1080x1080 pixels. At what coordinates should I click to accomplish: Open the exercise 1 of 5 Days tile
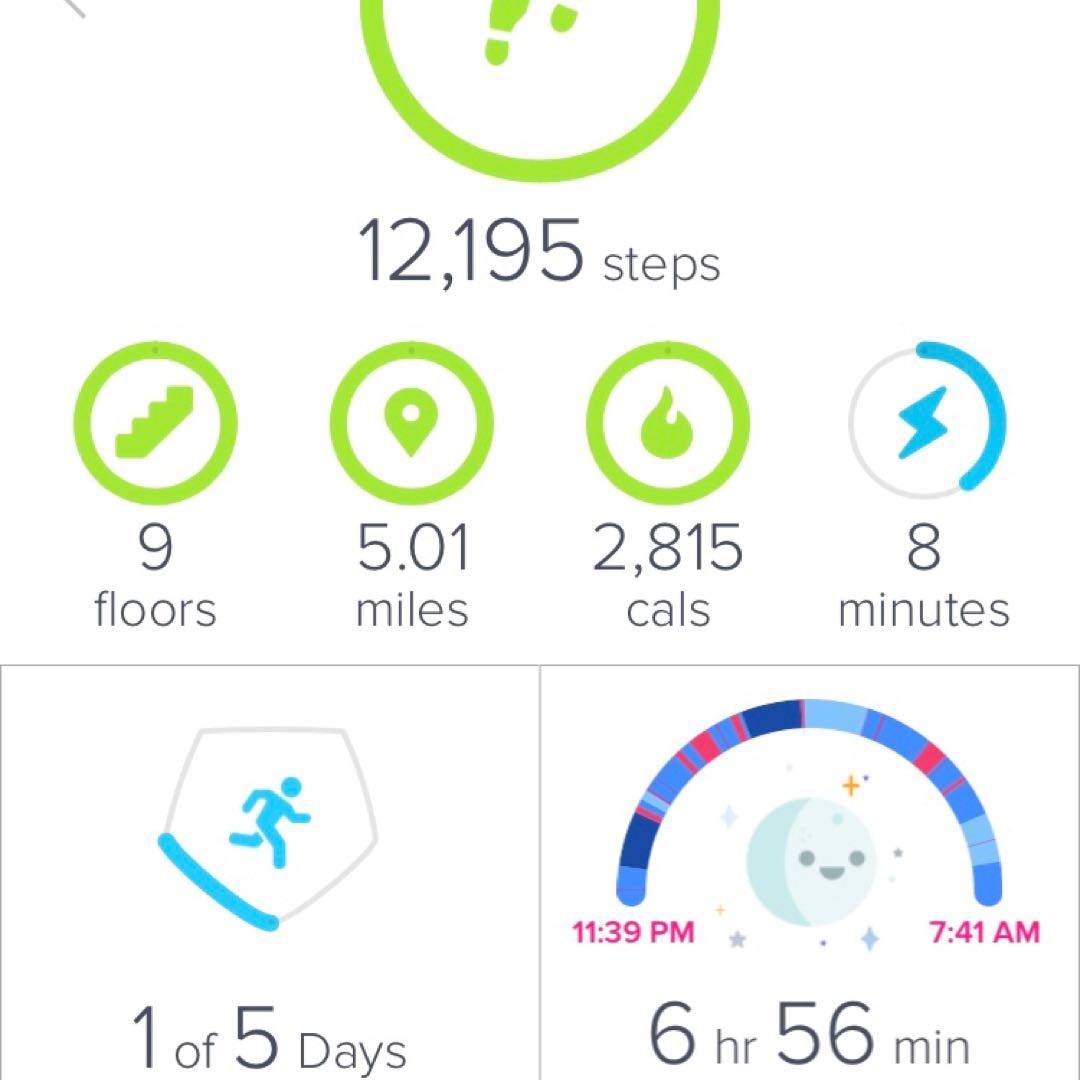pyautogui.click(x=270, y=870)
